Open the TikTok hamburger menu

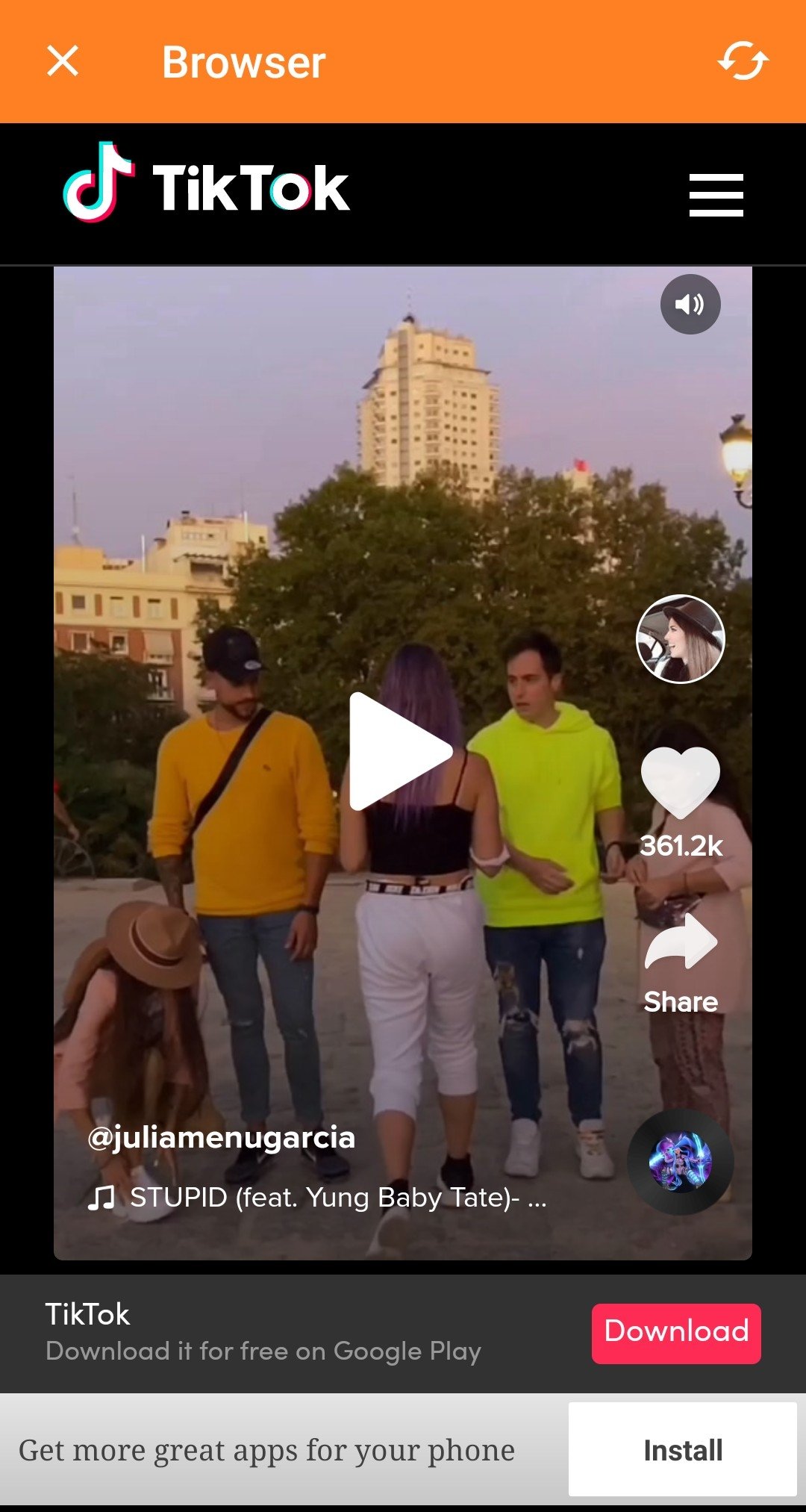(x=716, y=195)
